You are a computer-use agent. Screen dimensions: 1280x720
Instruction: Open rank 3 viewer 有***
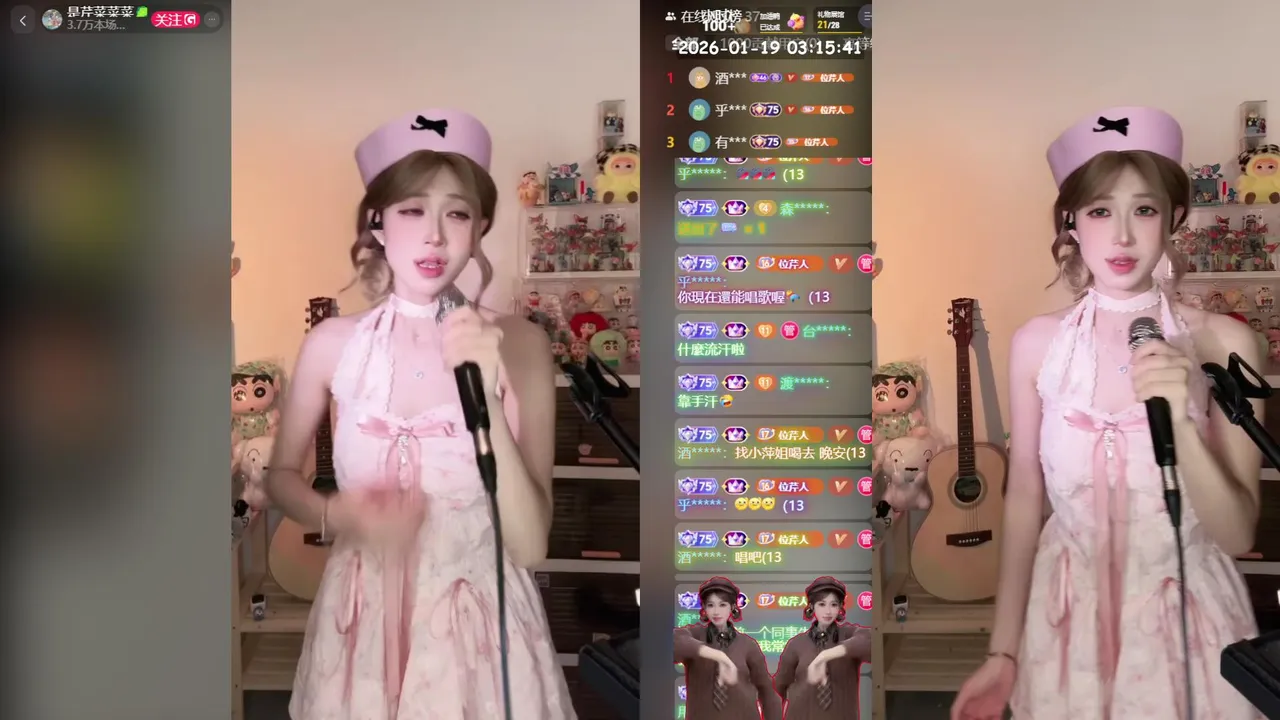tap(730, 142)
